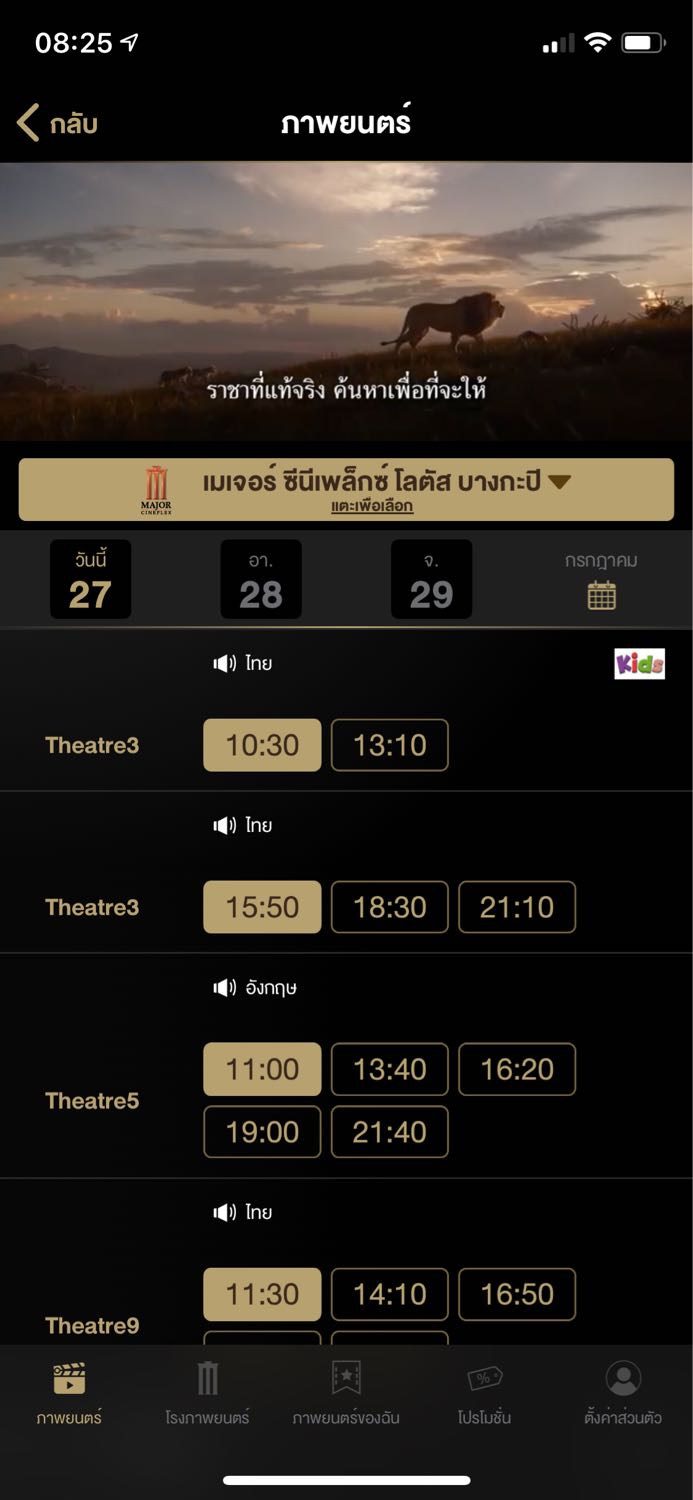This screenshot has width=693, height=1500.
Task: Go to ตั้งค่าส่วนตัว tab
Action: click(x=623, y=1392)
